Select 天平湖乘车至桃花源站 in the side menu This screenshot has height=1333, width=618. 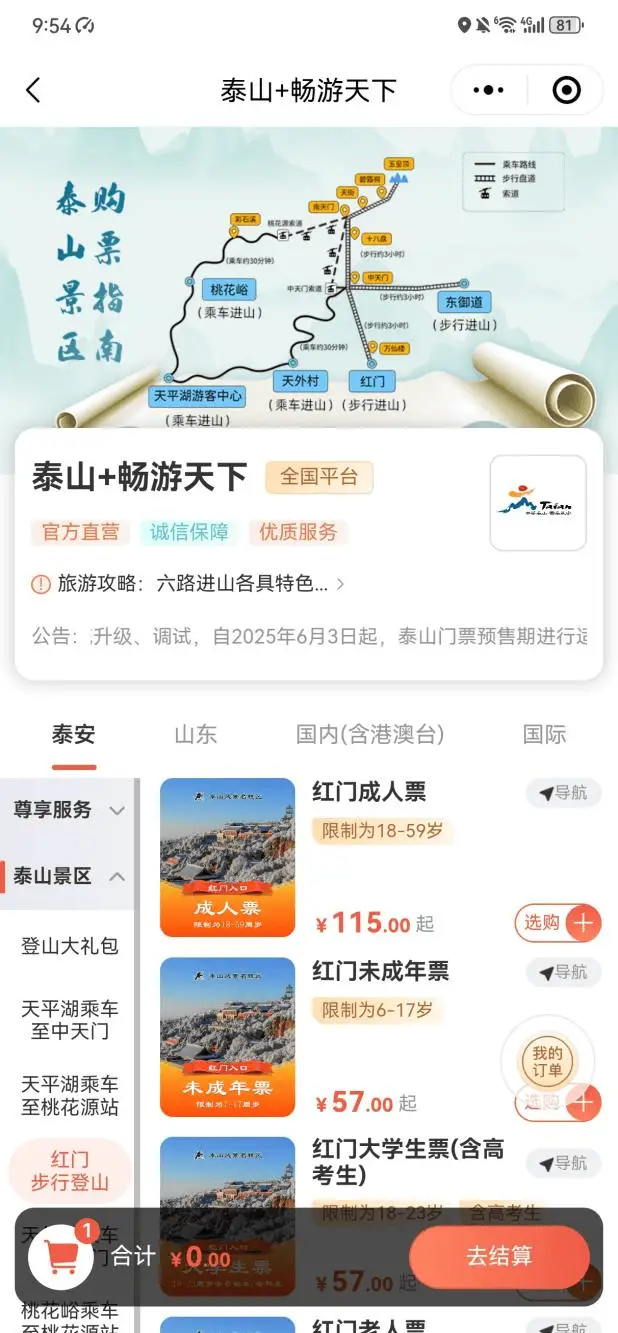pyautogui.click(x=69, y=1095)
